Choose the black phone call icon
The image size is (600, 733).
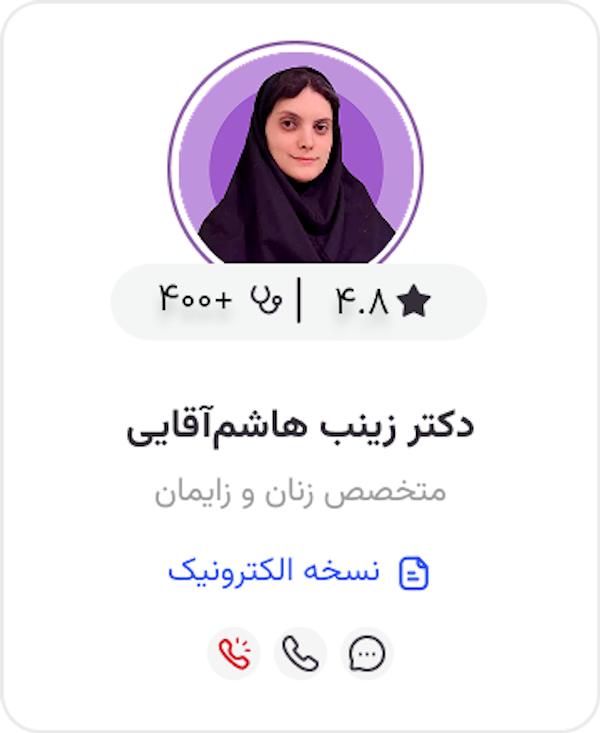click(x=300, y=654)
